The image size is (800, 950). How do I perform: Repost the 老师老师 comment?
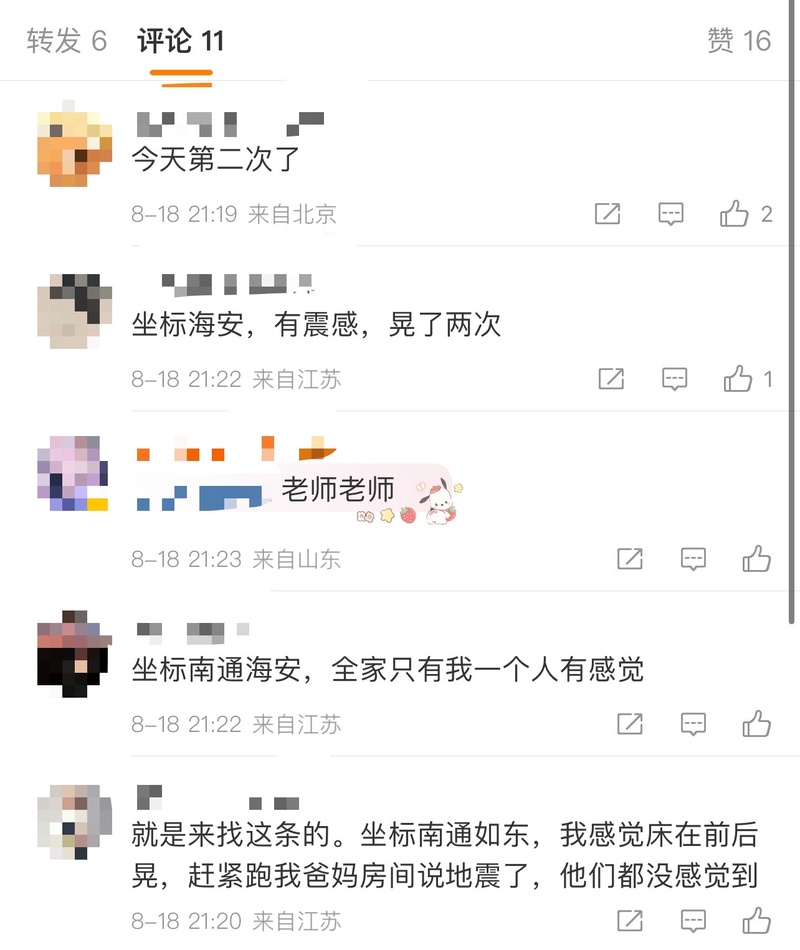629,558
